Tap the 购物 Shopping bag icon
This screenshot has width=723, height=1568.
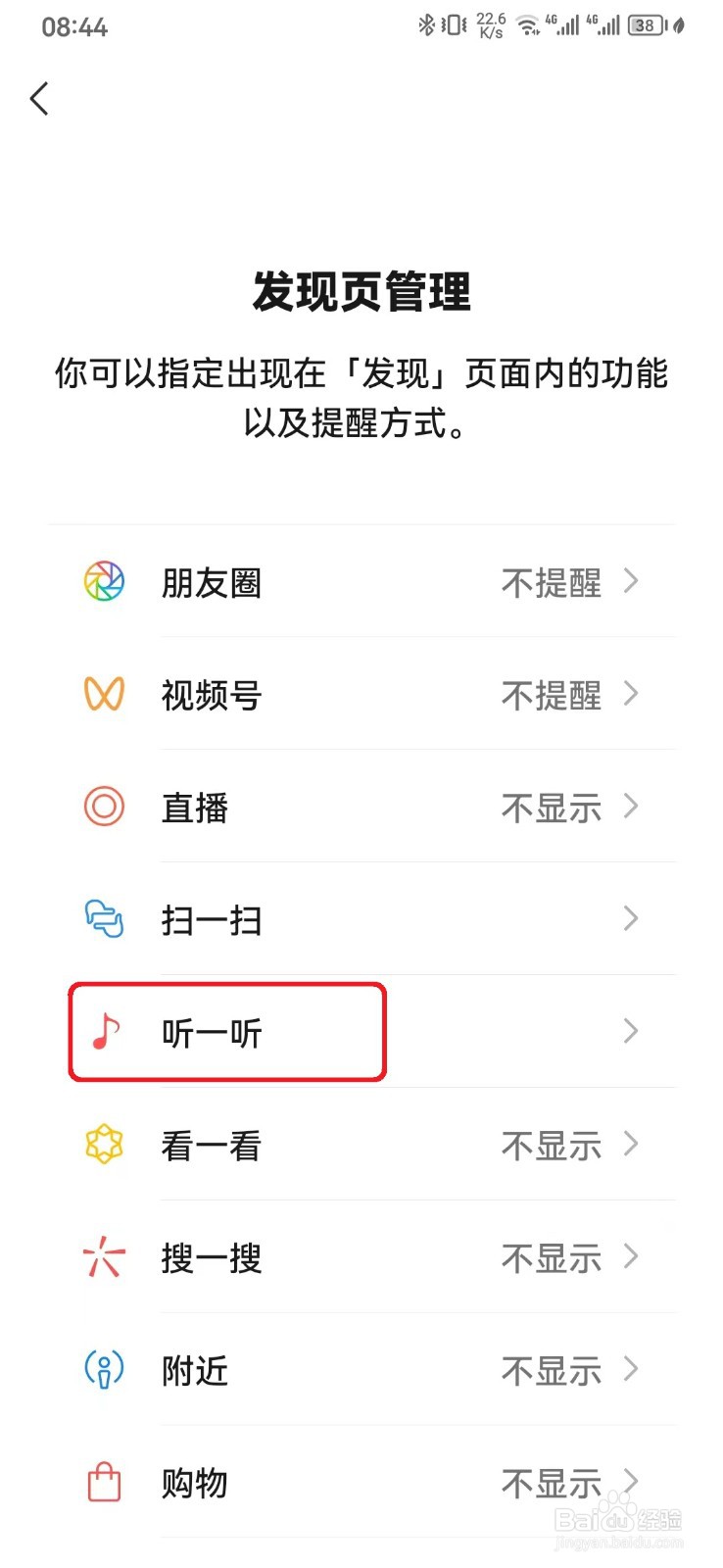(103, 1483)
